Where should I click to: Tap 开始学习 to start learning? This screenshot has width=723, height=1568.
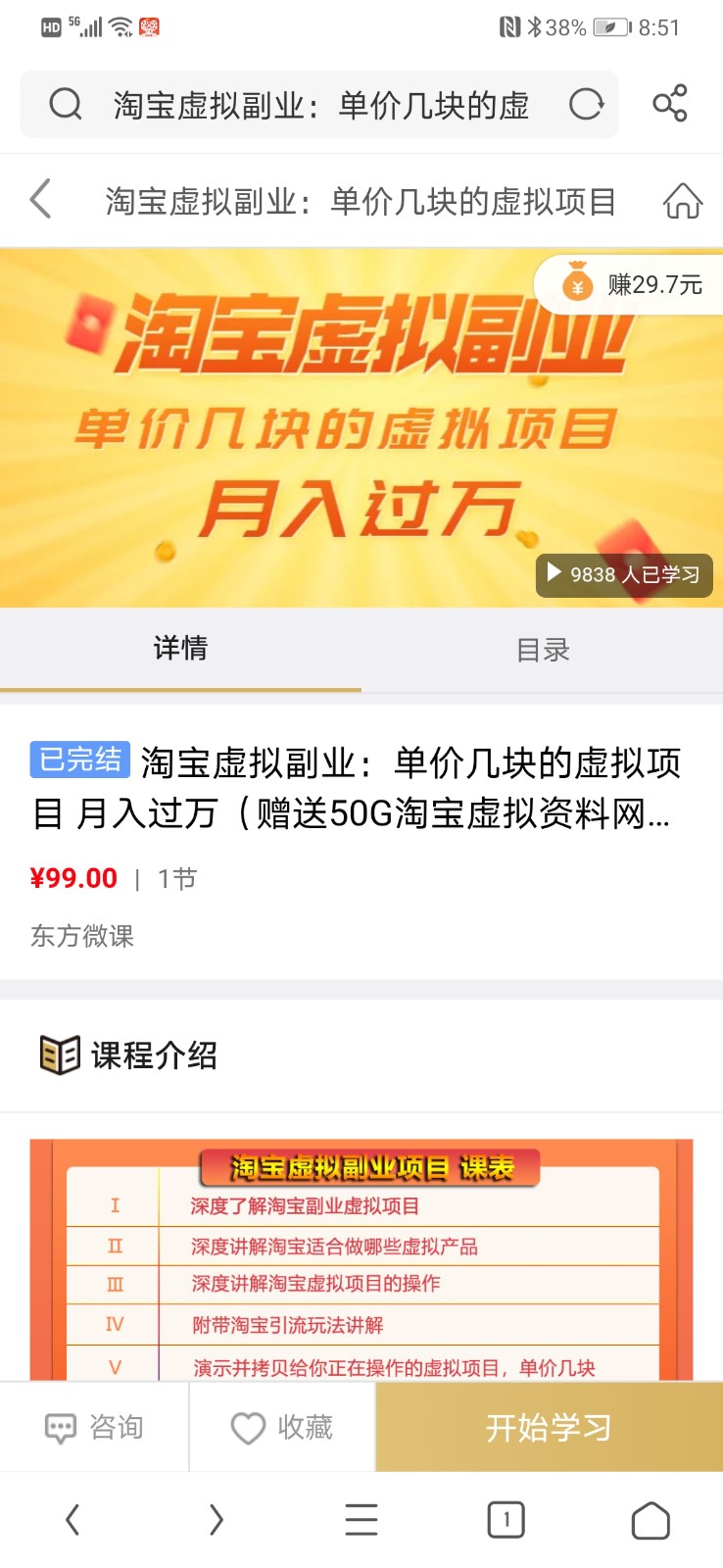coord(549,1427)
